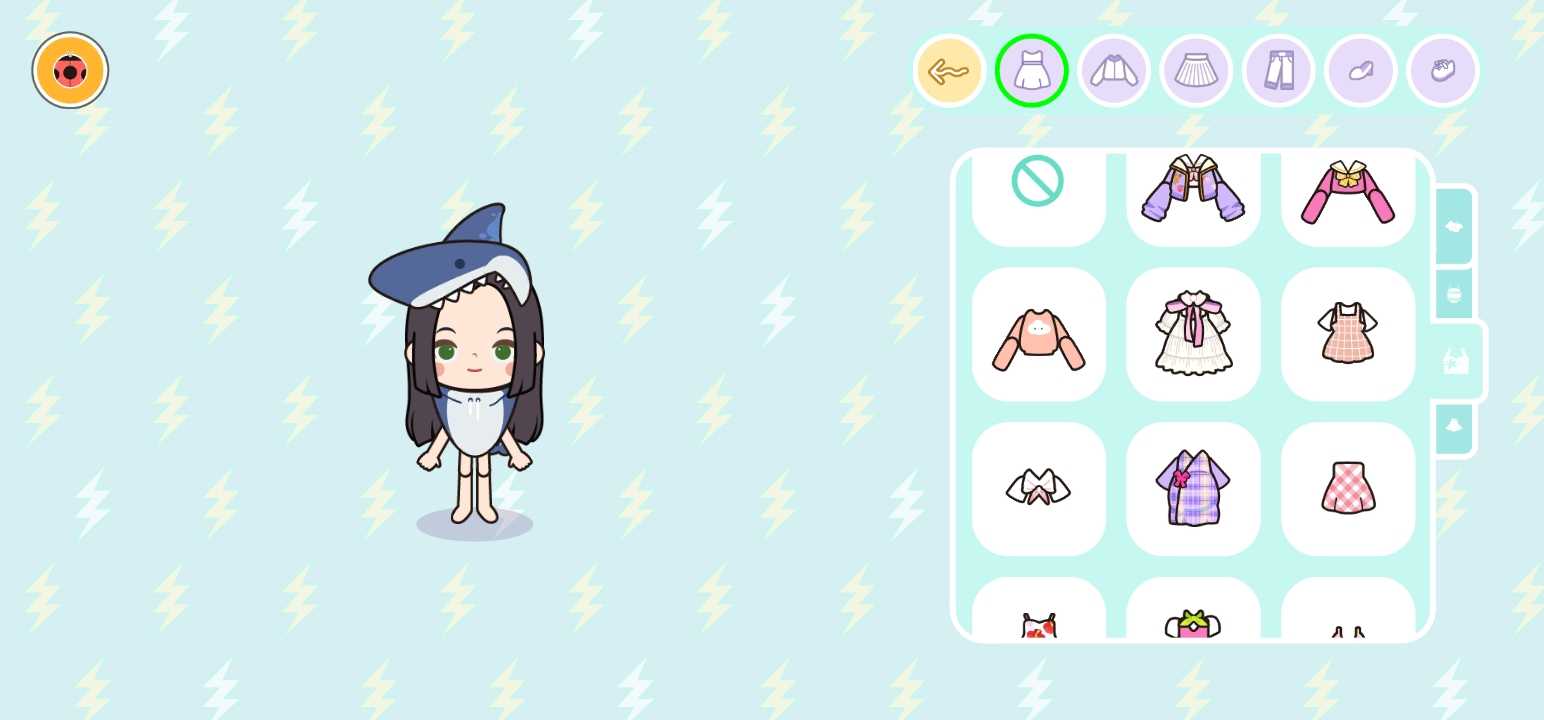This screenshot has width=1544, height=720.
Task: Switch to the second side tab
Action: coord(1454,295)
